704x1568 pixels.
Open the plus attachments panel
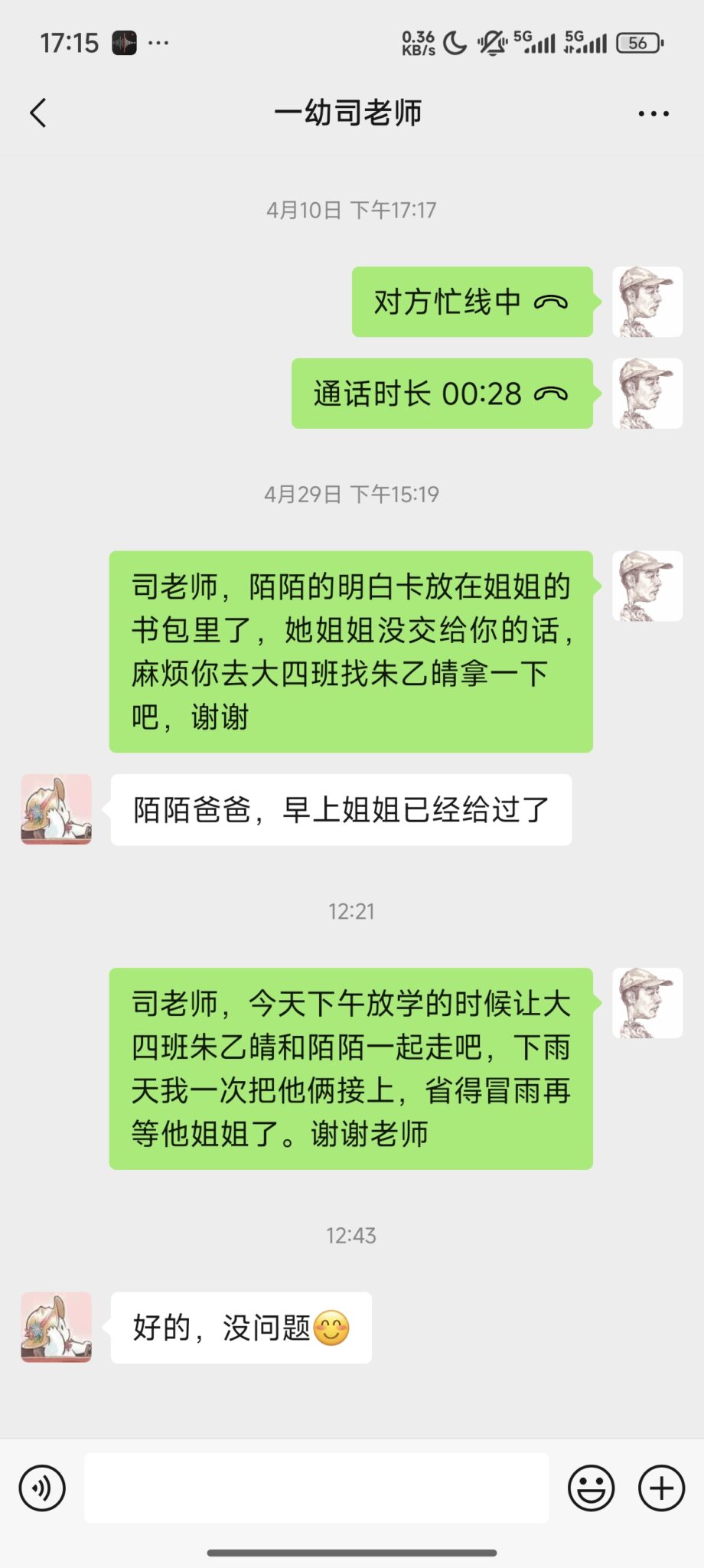[661, 1488]
